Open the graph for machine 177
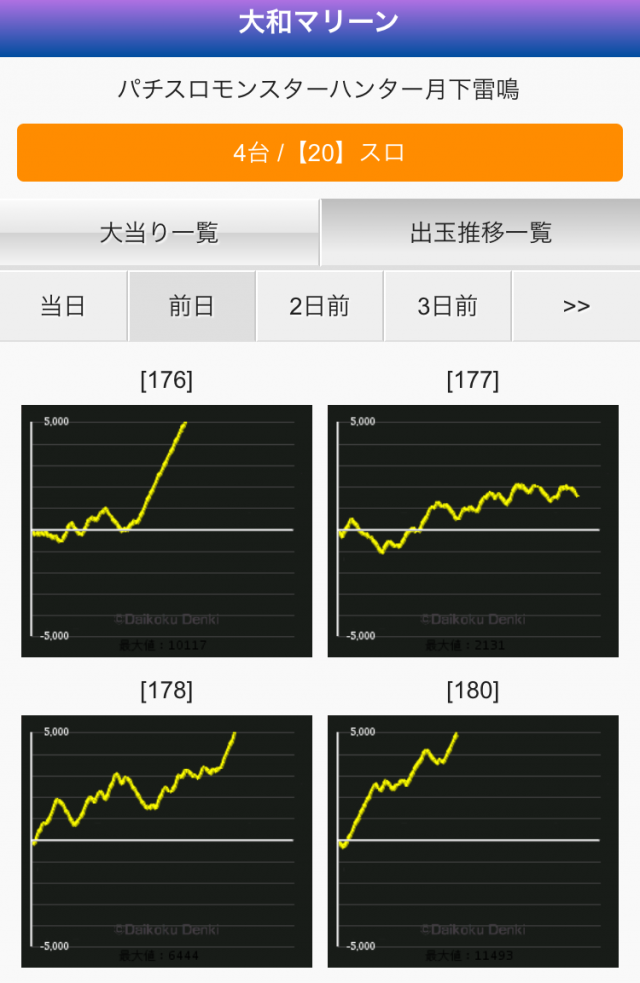Viewport: 640px width, 983px height. 473,530
